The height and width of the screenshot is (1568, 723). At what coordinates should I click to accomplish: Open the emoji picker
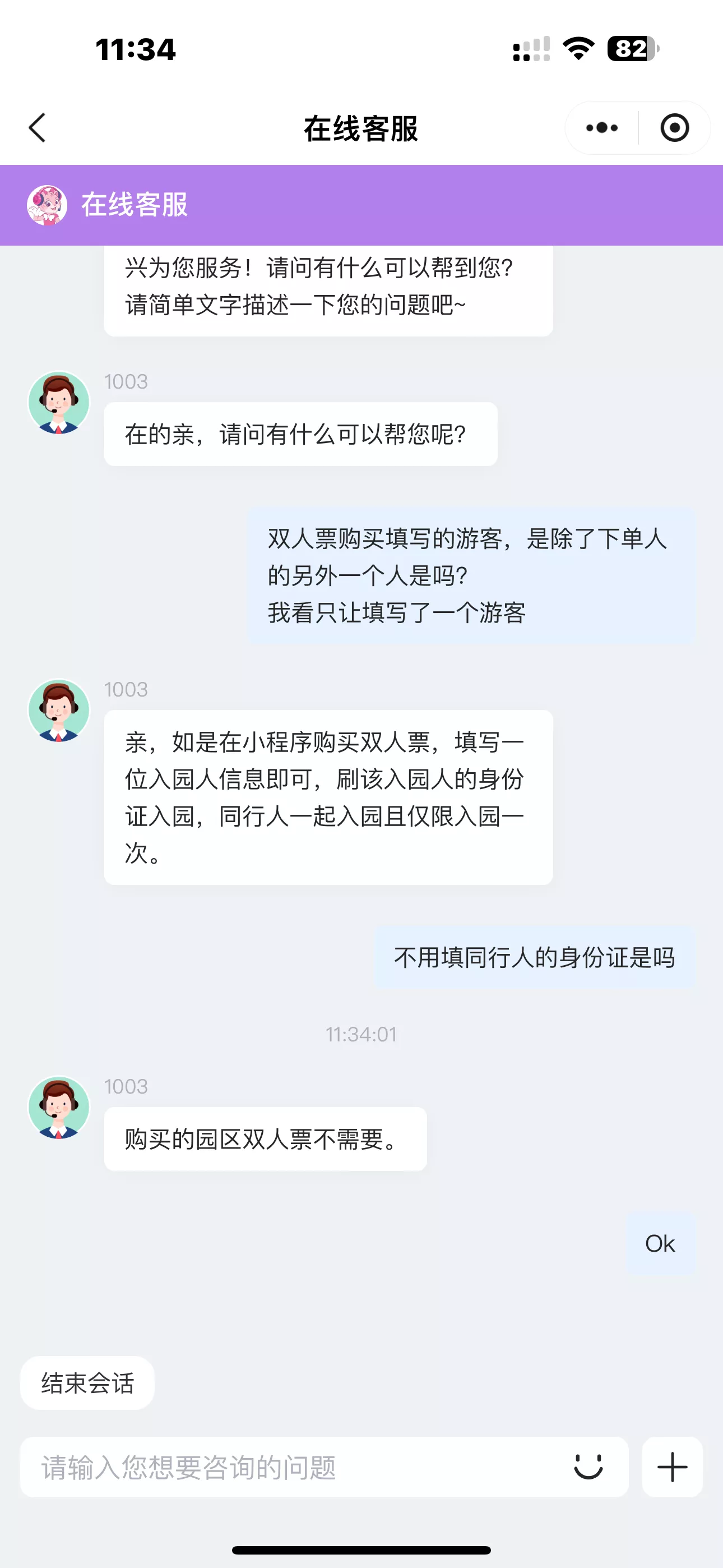(x=588, y=1467)
